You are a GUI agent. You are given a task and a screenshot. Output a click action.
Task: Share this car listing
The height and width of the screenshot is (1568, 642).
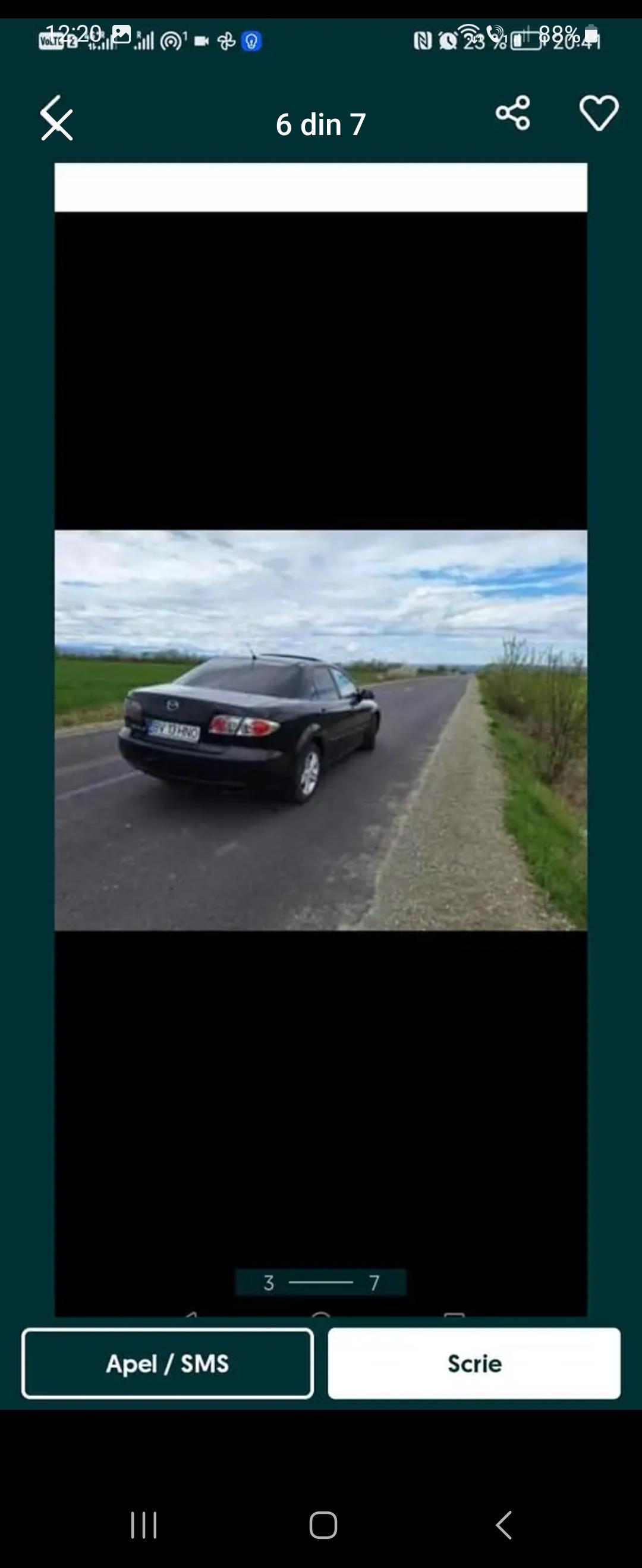[512, 113]
